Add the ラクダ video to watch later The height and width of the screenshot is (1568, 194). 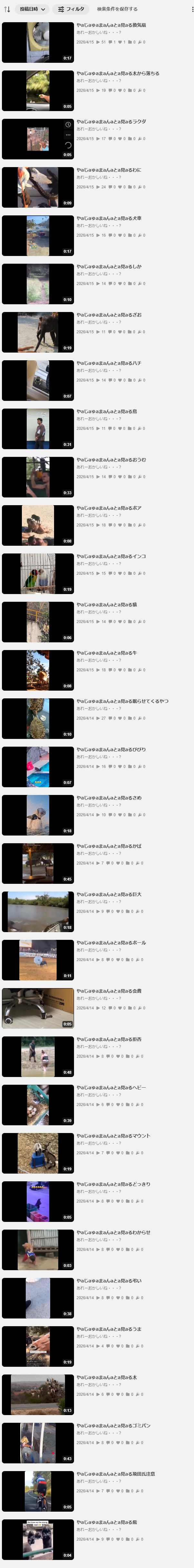tap(68, 125)
